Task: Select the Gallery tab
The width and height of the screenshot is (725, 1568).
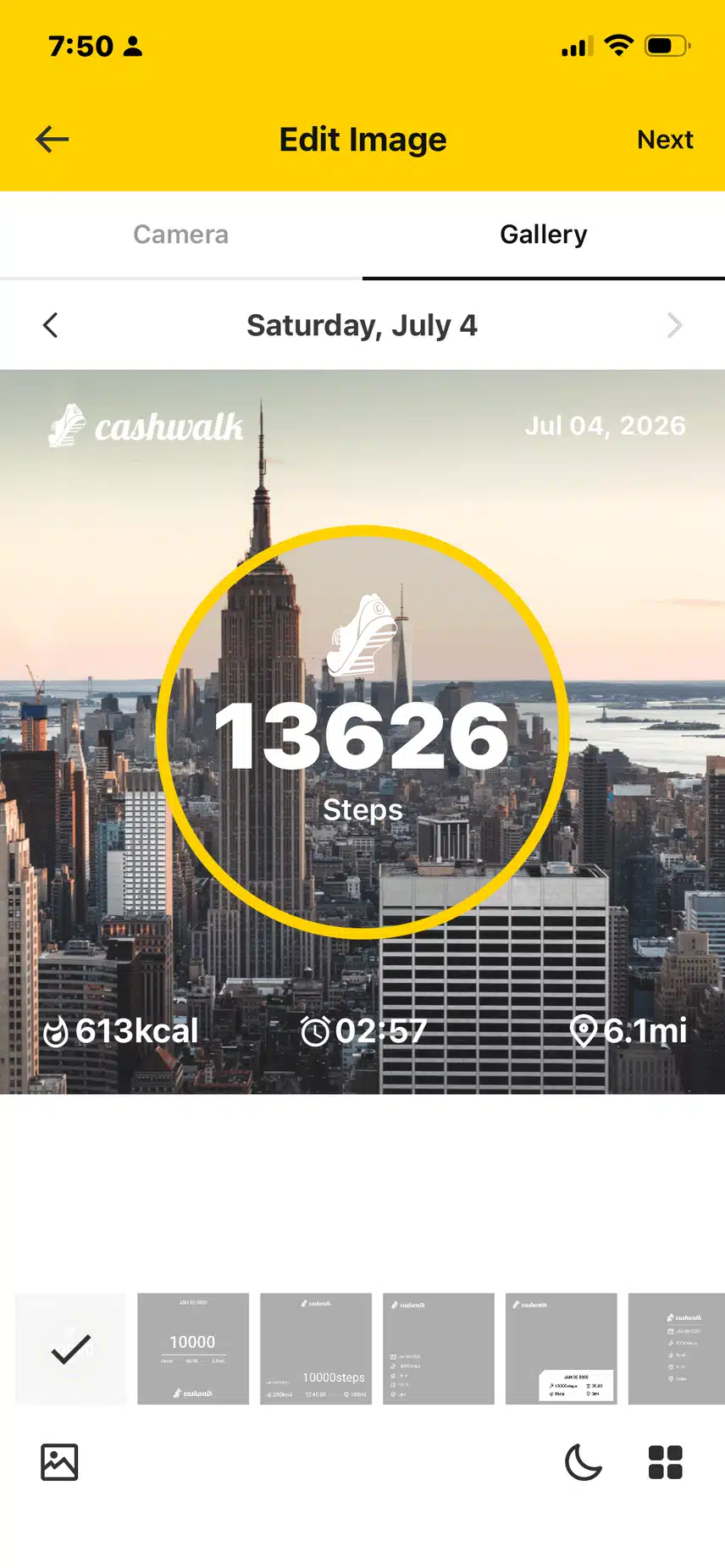Action: click(544, 235)
